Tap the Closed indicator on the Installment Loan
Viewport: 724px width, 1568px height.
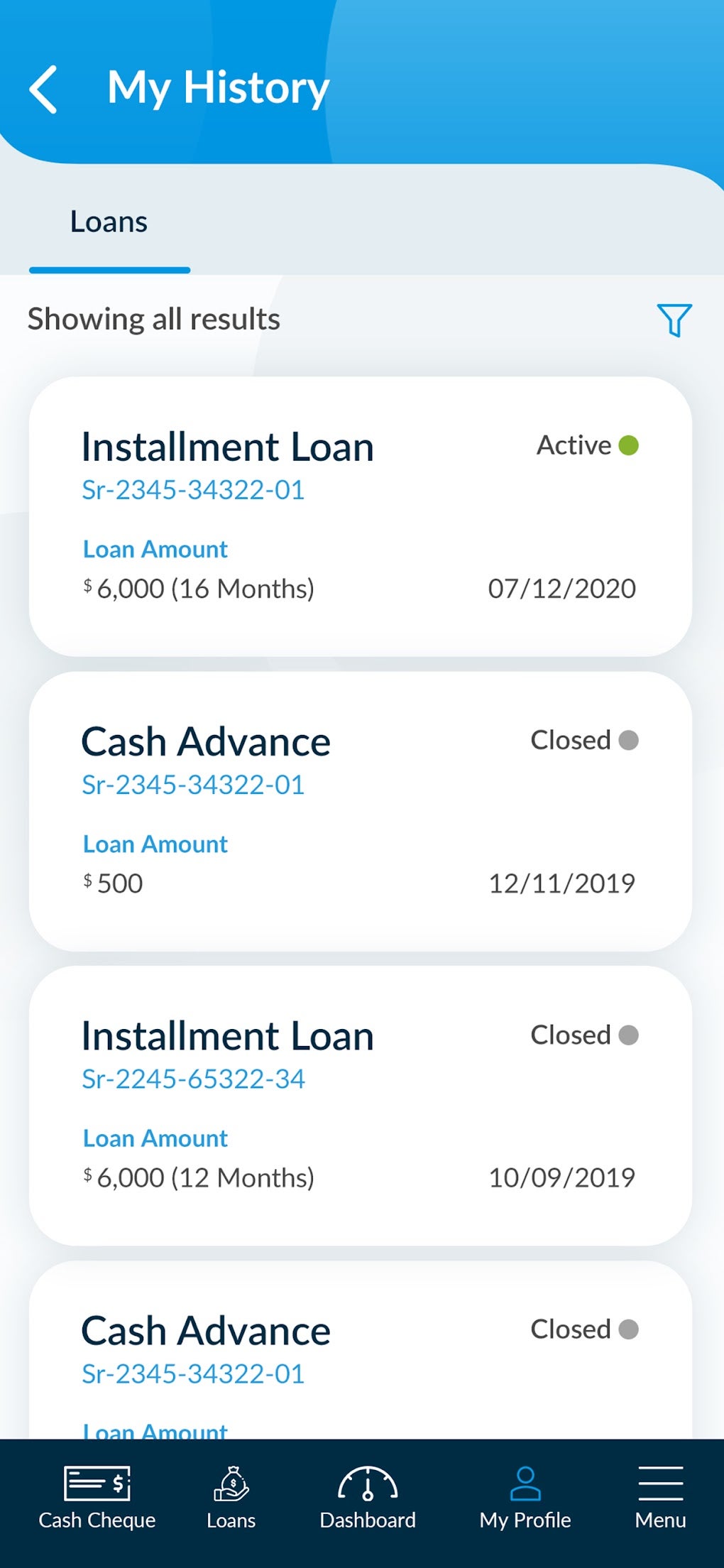(627, 1035)
